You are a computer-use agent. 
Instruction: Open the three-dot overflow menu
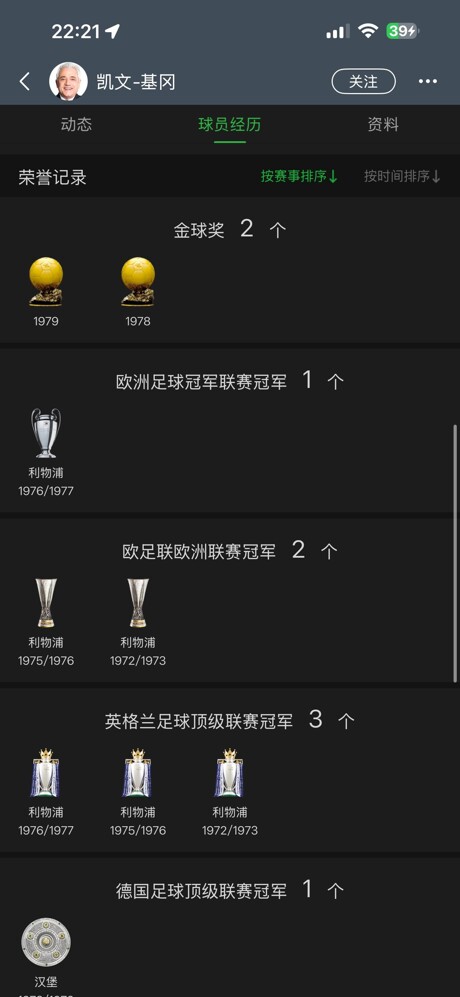428,81
